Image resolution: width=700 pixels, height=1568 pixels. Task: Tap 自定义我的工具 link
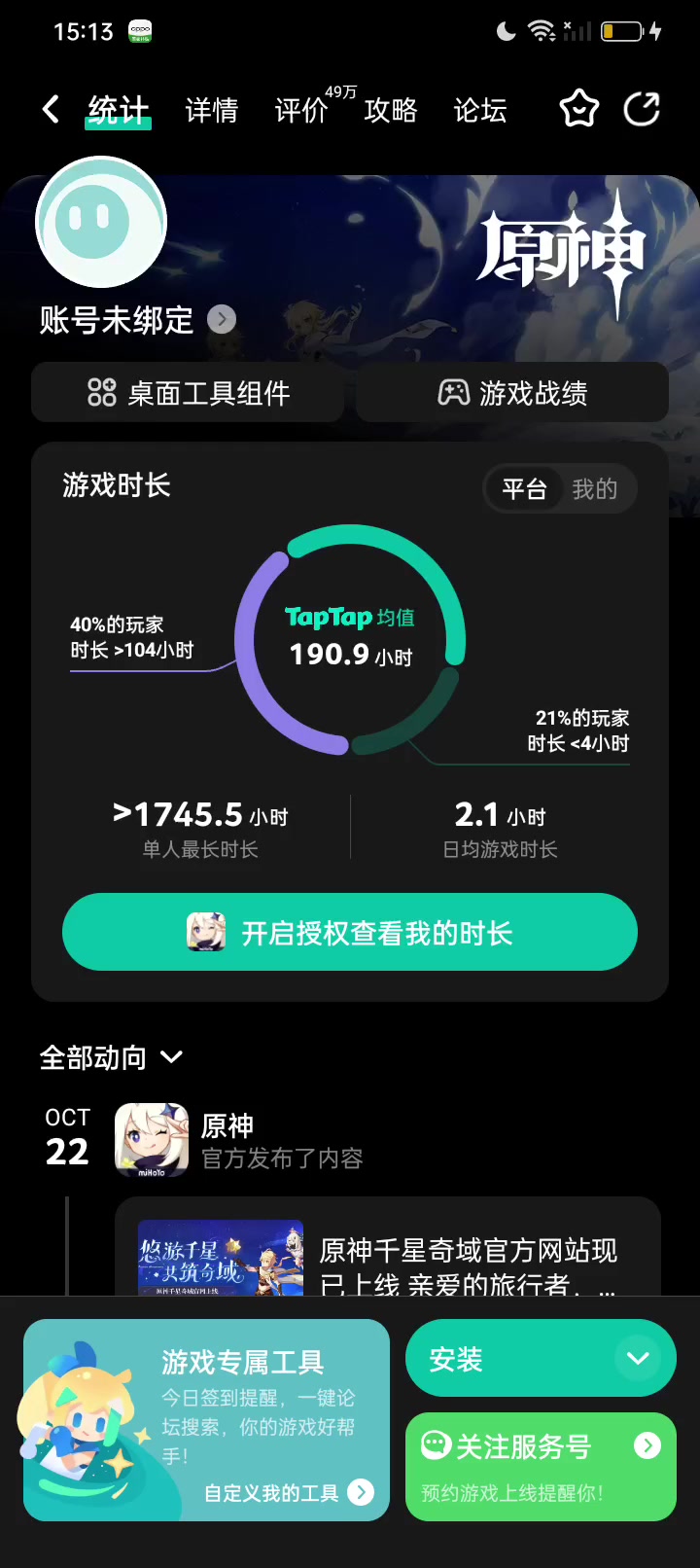point(288,1492)
